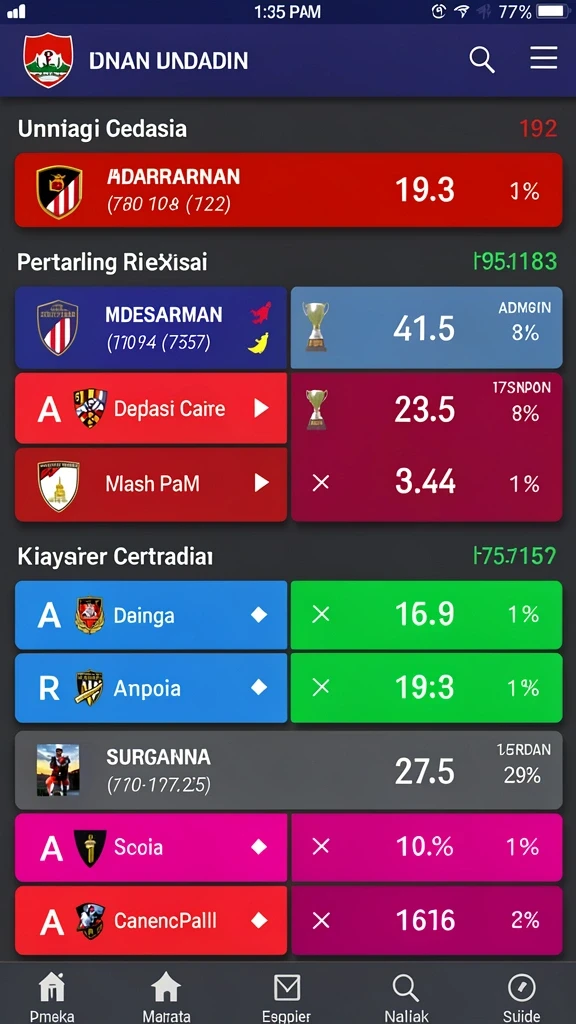Viewport: 576px width, 1024px height.
Task: Choose the 16.9 green odds tile
Action: coord(426,615)
